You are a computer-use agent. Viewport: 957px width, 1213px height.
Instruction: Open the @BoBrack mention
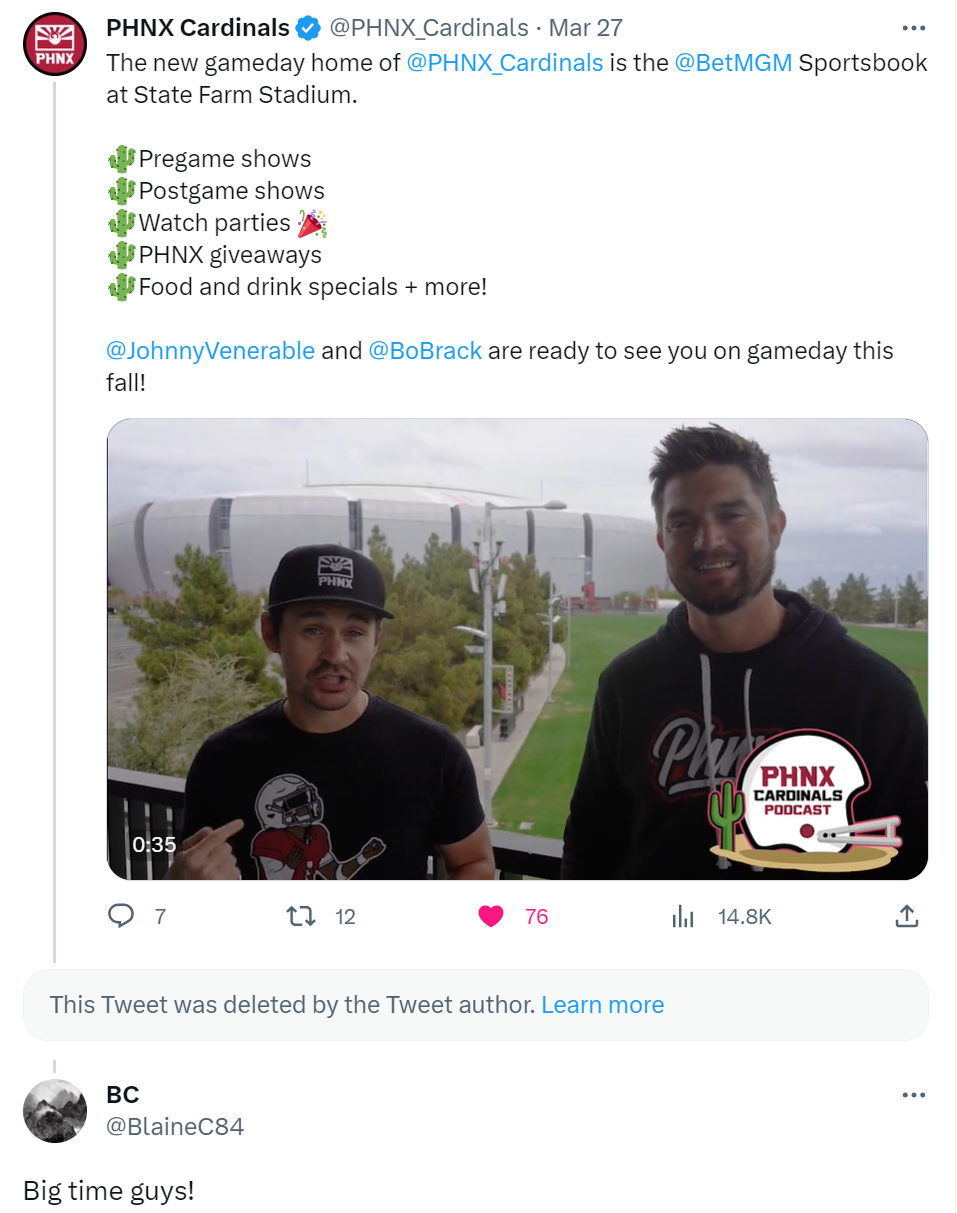[x=425, y=351]
